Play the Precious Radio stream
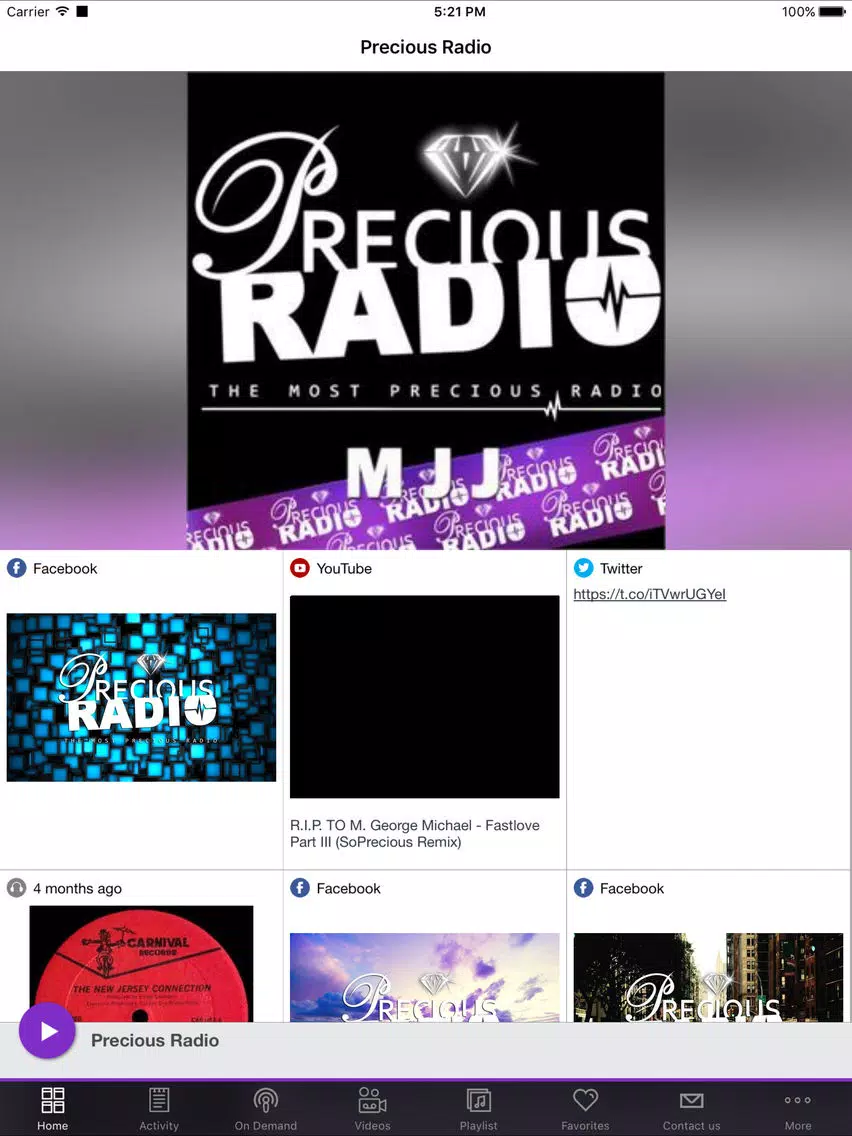 pyautogui.click(x=47, y=1030)
